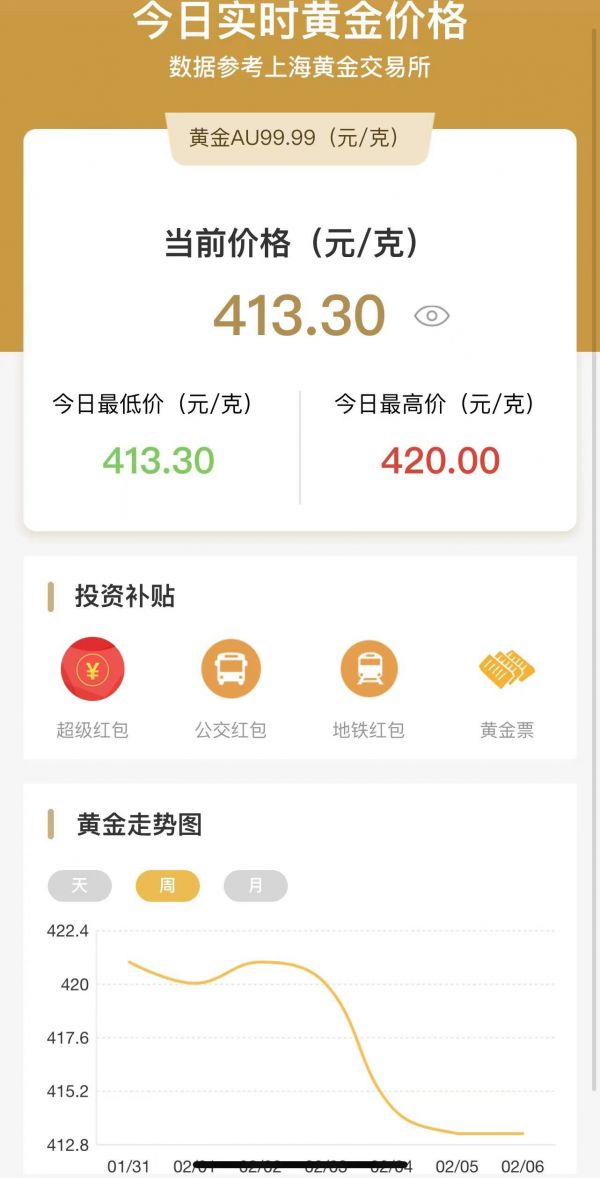Open the 超级红包 subsidy

[x=92, y=670]
